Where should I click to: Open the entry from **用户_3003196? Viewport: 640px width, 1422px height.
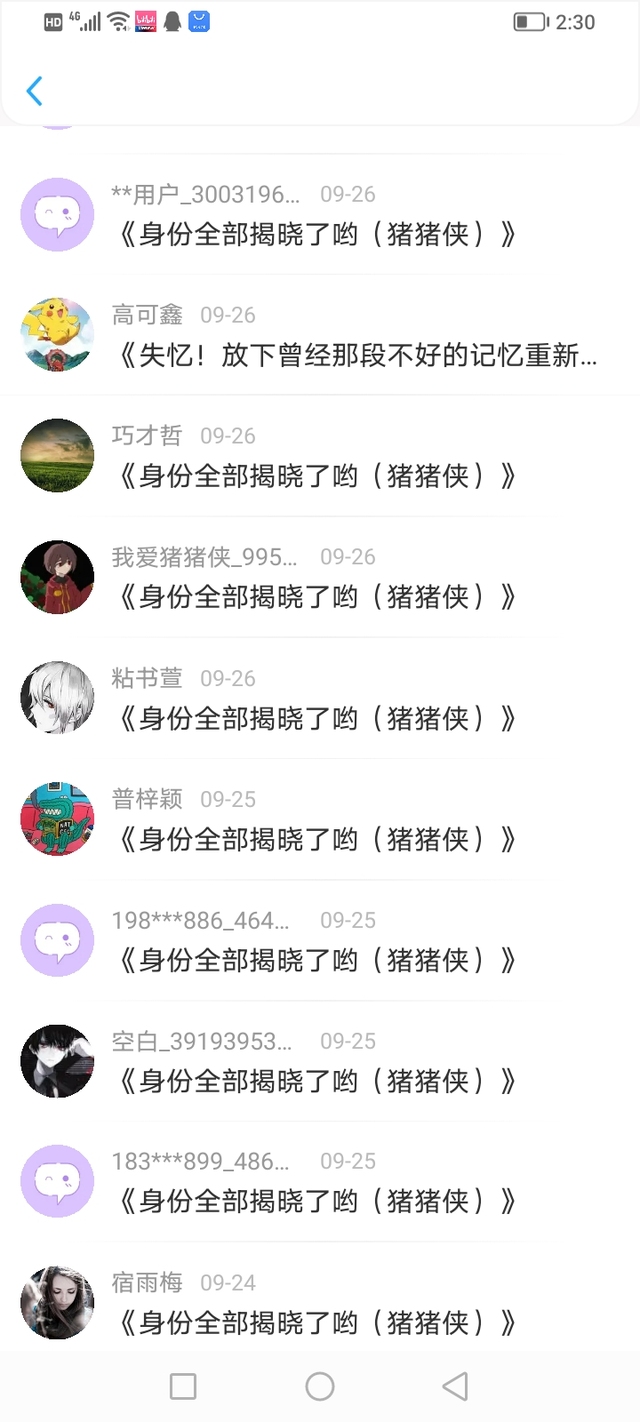coord(318,234)
